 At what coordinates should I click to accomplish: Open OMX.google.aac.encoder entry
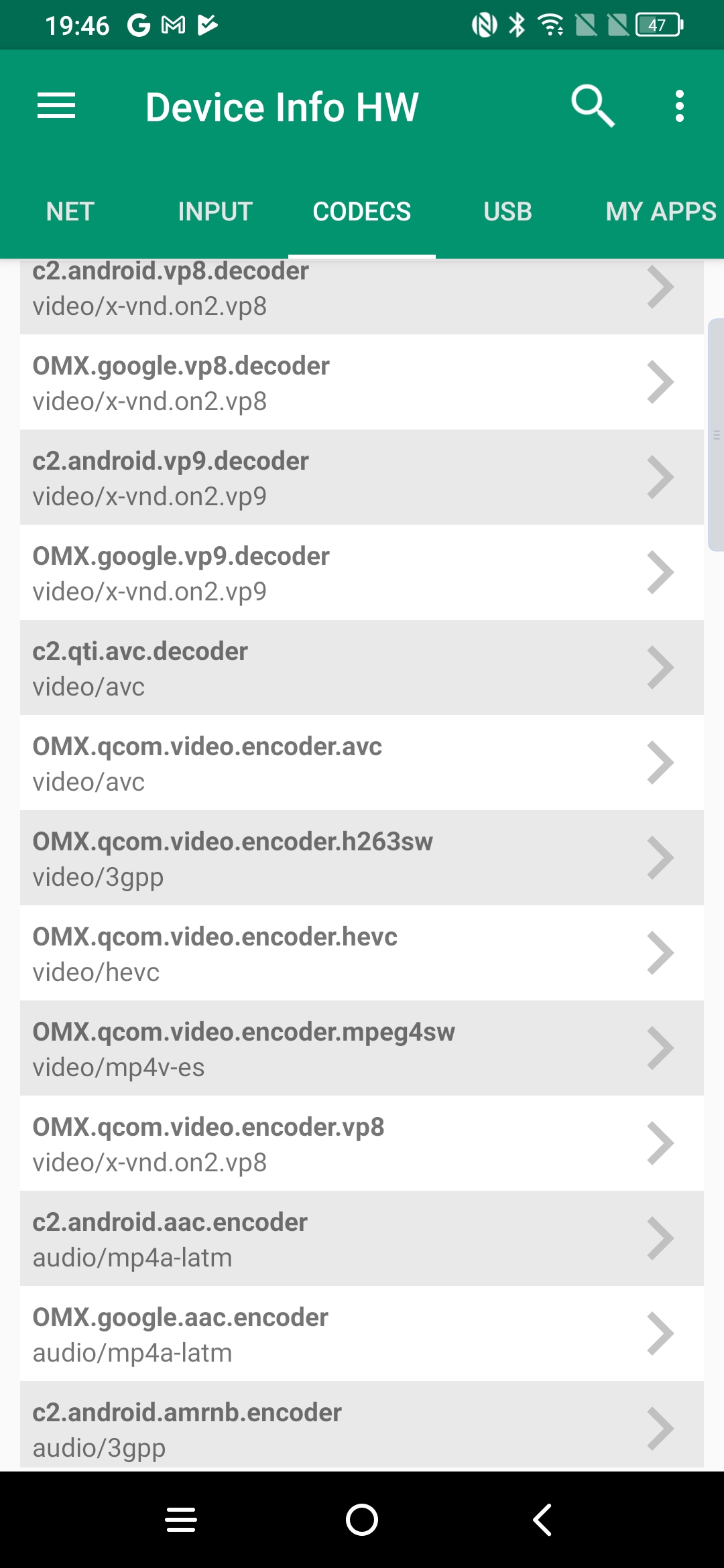[x=362, y=1334]
